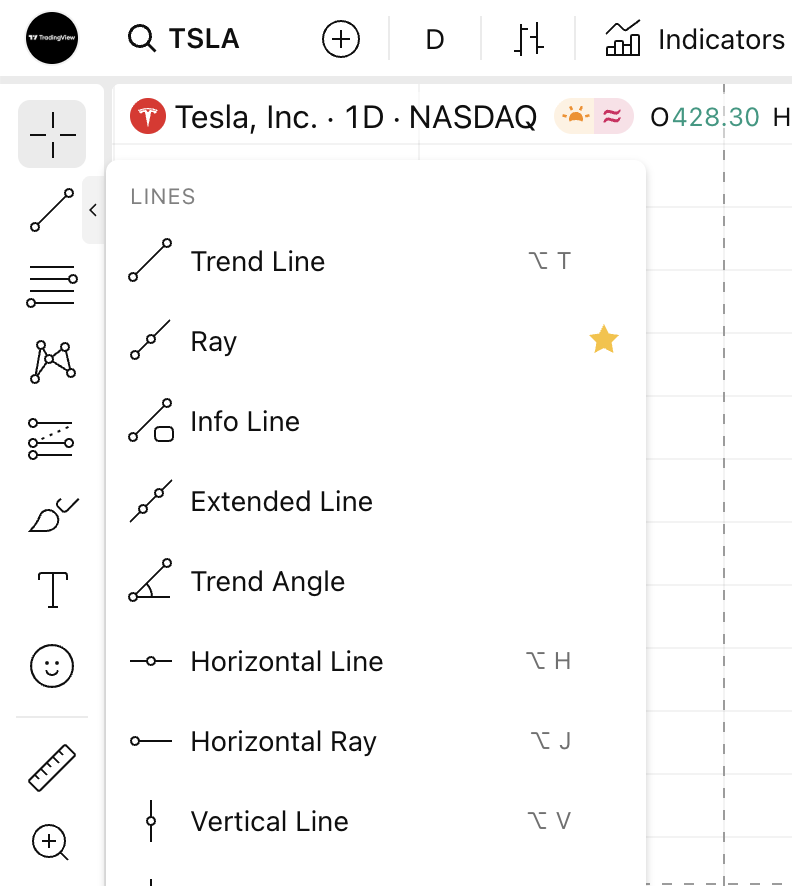Open the TSLA symbol search
792x886 pixels.
[x=185, y=40]
